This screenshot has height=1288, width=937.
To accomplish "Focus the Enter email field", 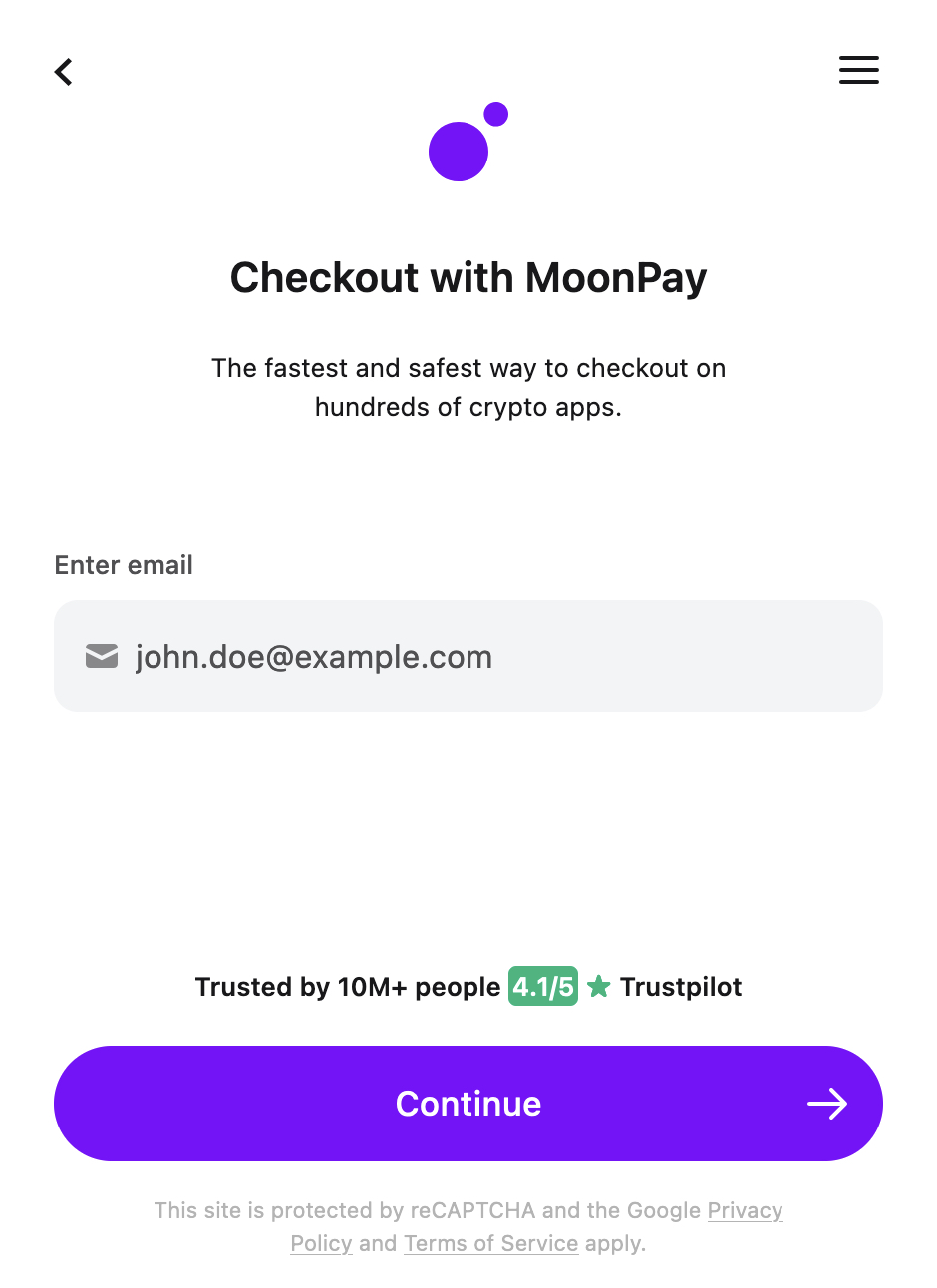I will tap(468, 656).
